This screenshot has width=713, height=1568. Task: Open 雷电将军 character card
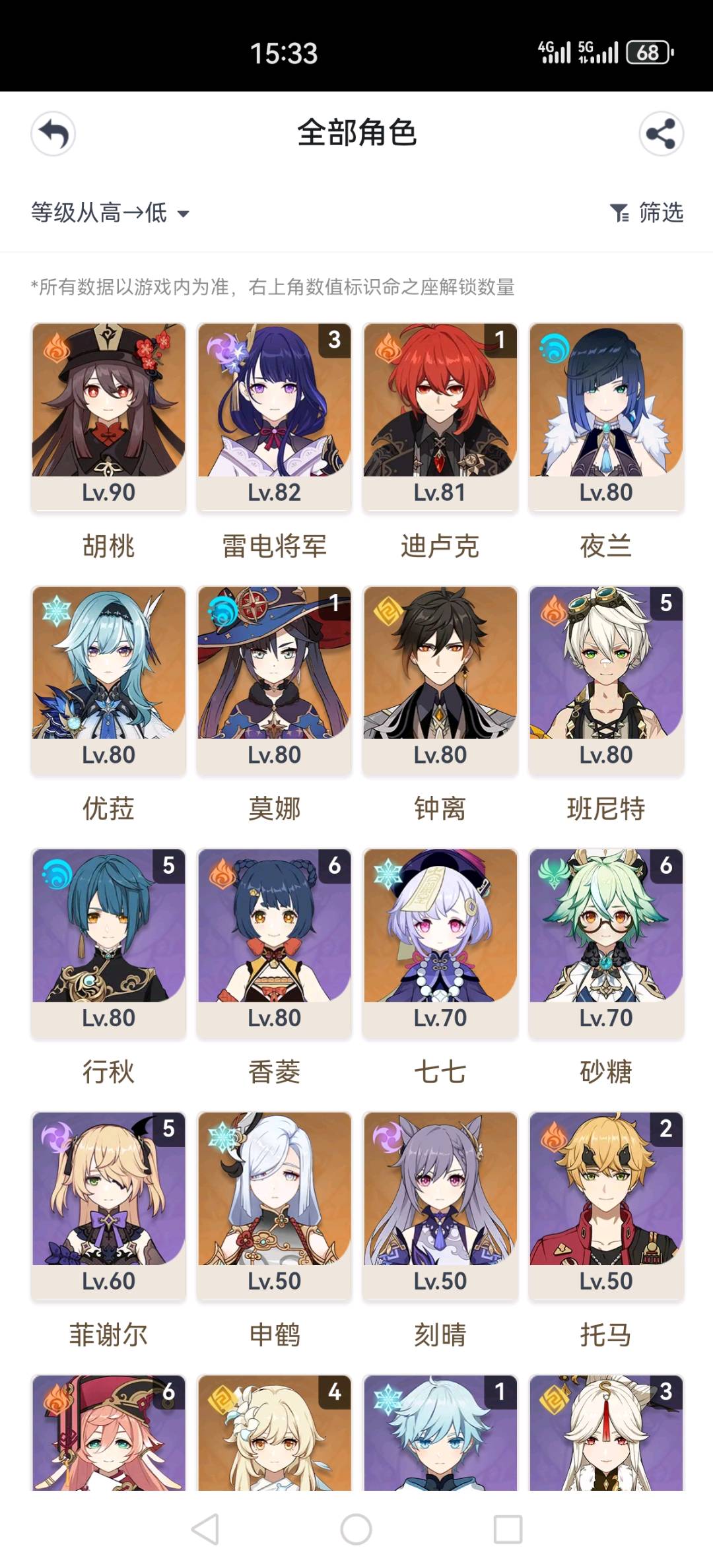pos(275,417)
